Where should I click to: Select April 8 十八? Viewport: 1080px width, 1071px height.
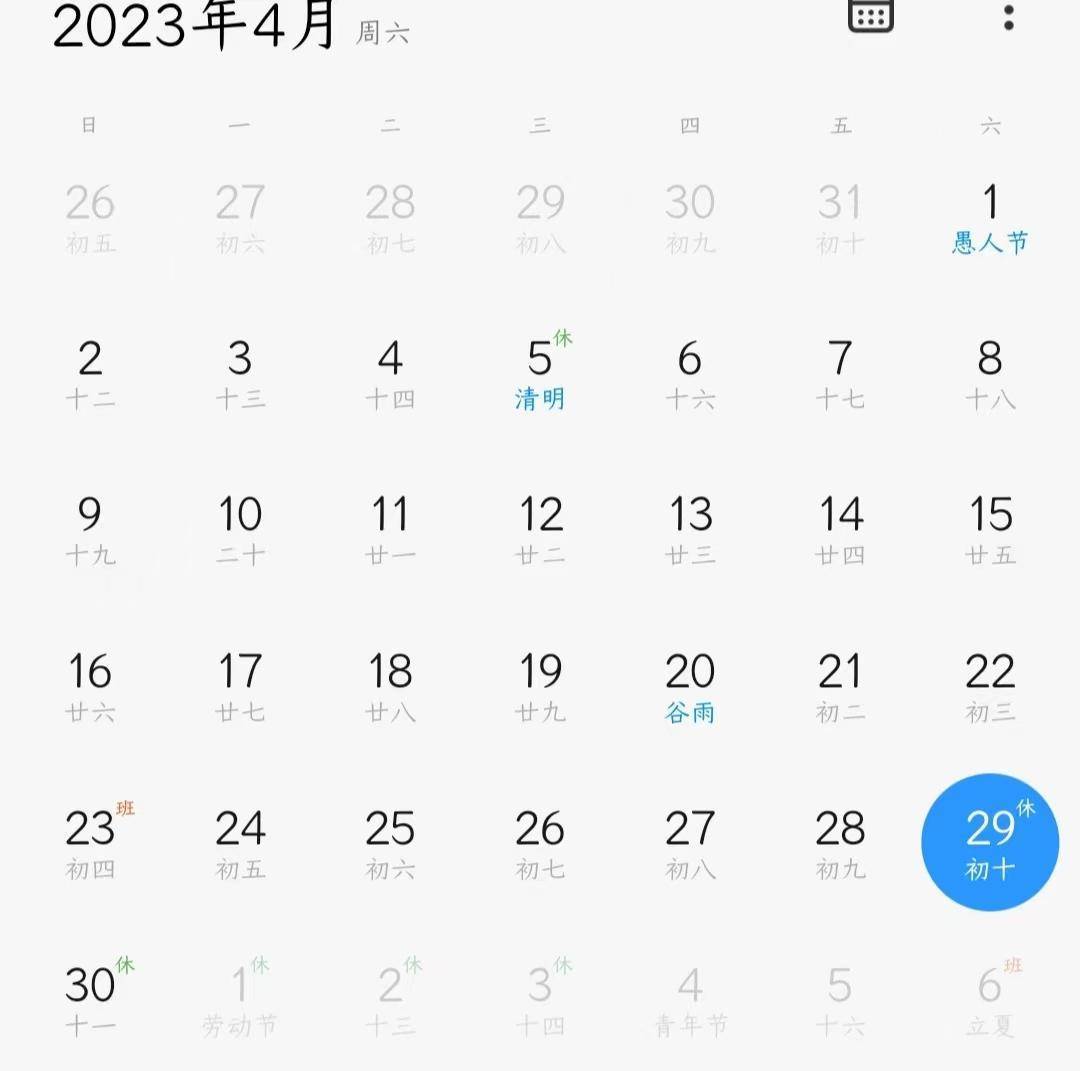point(990,374)
